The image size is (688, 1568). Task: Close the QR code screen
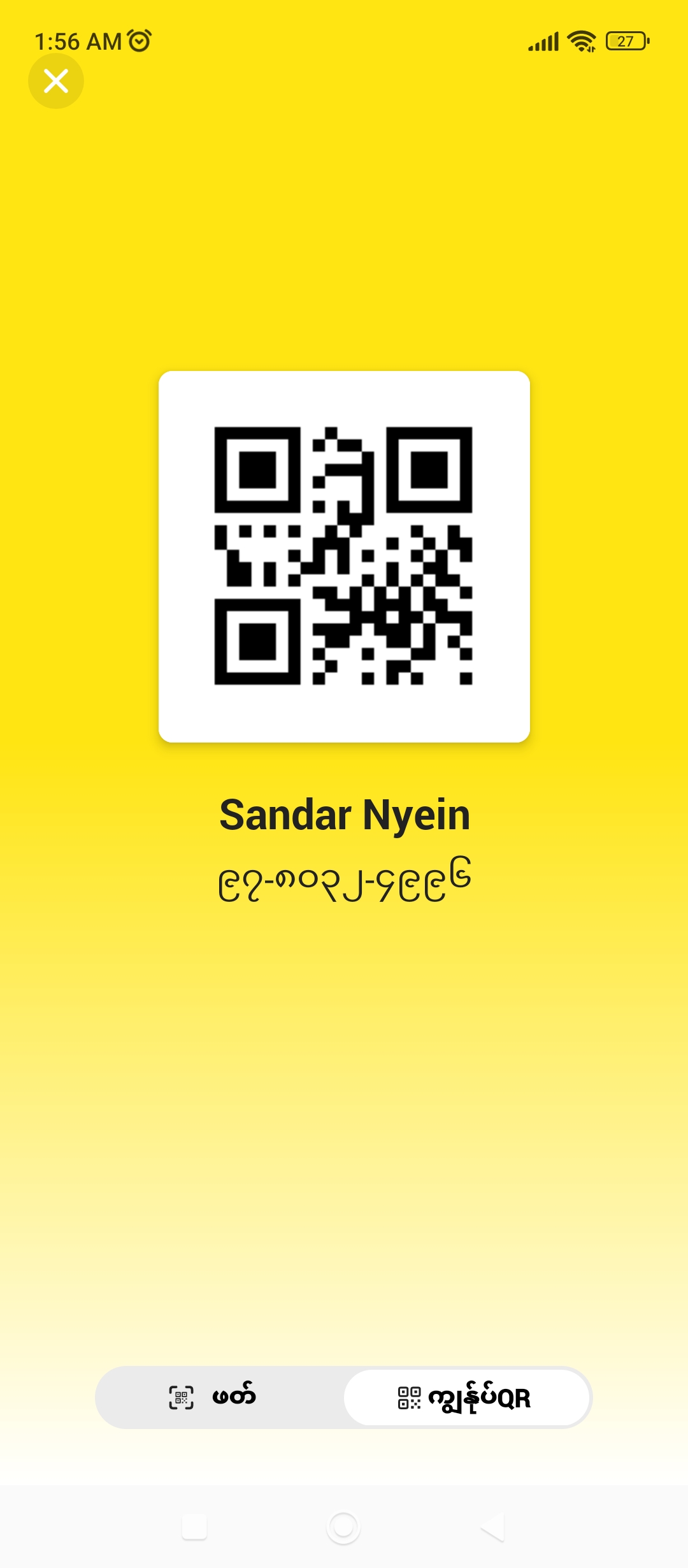pyautogui.click(x=56, y=81)
